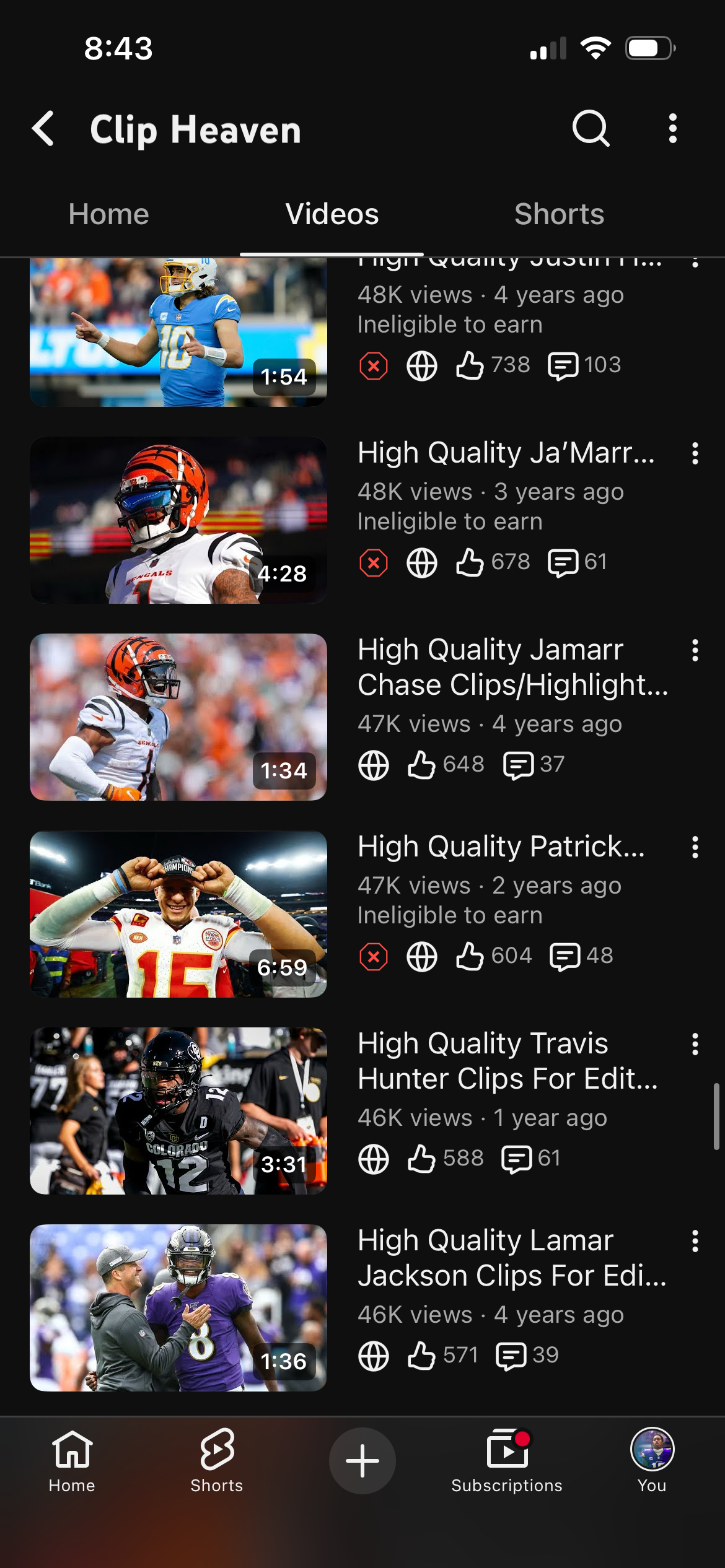Open the High Quality Patrick video
The image size is (725, 1568).
178,914
